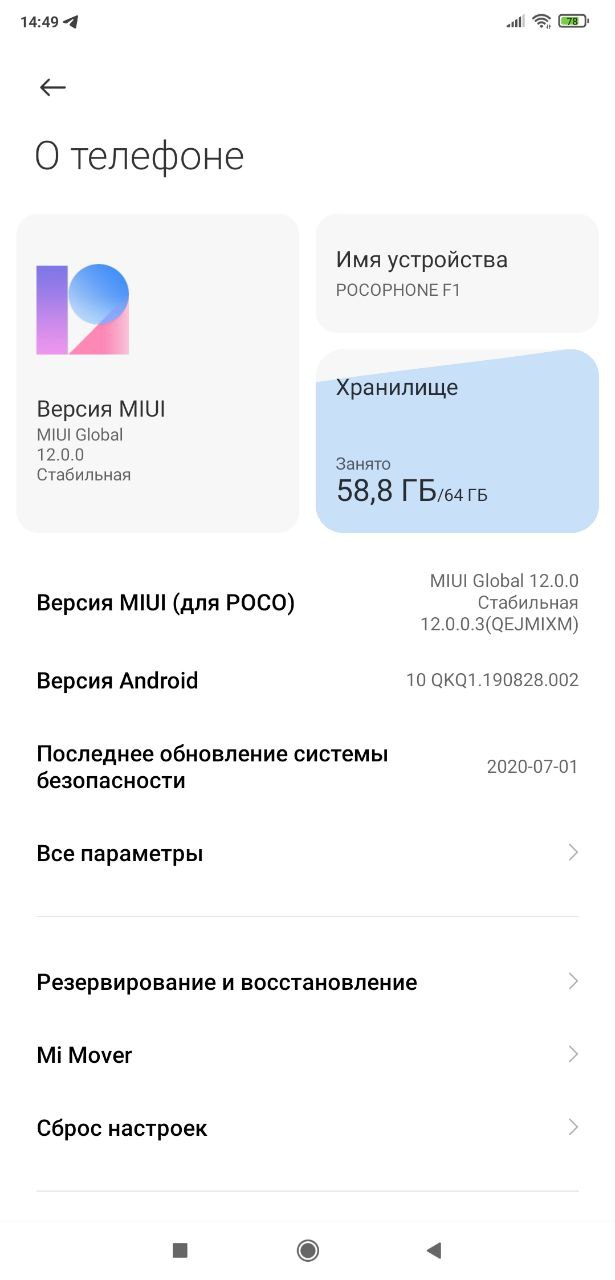Open Все параметры
Viewport: 615px width, 1280px height.
point(307,853)
